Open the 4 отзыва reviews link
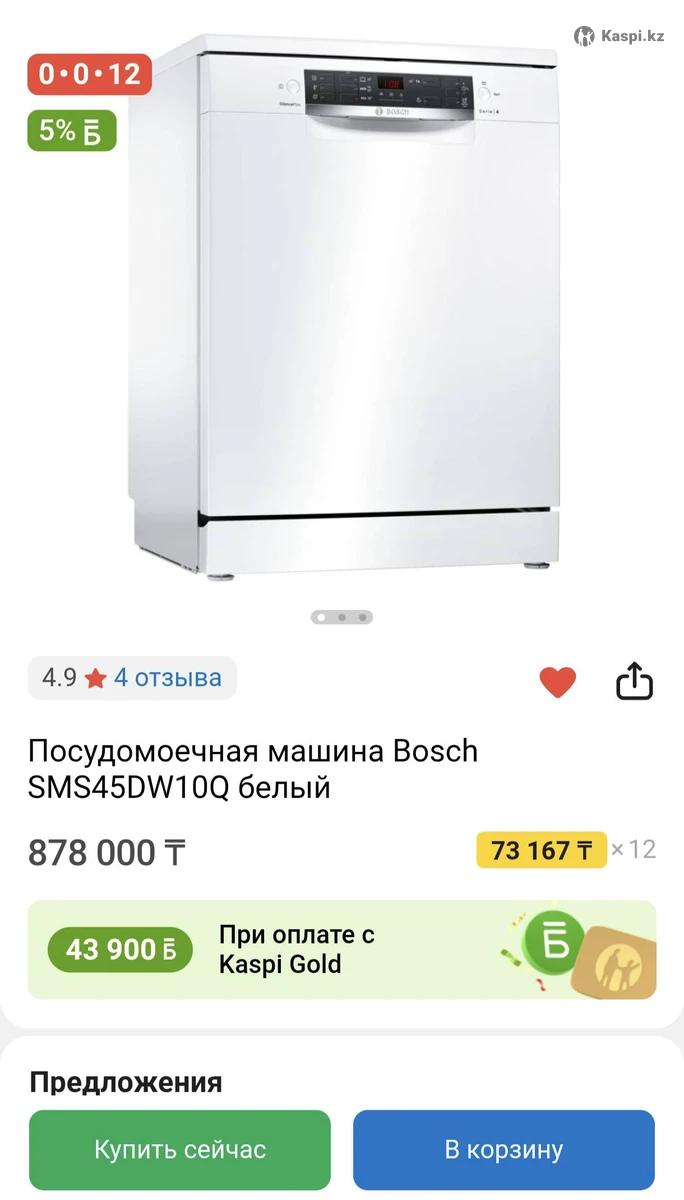Image resolution: width=684 pixels, height=1200 pixels. point(166,678)
